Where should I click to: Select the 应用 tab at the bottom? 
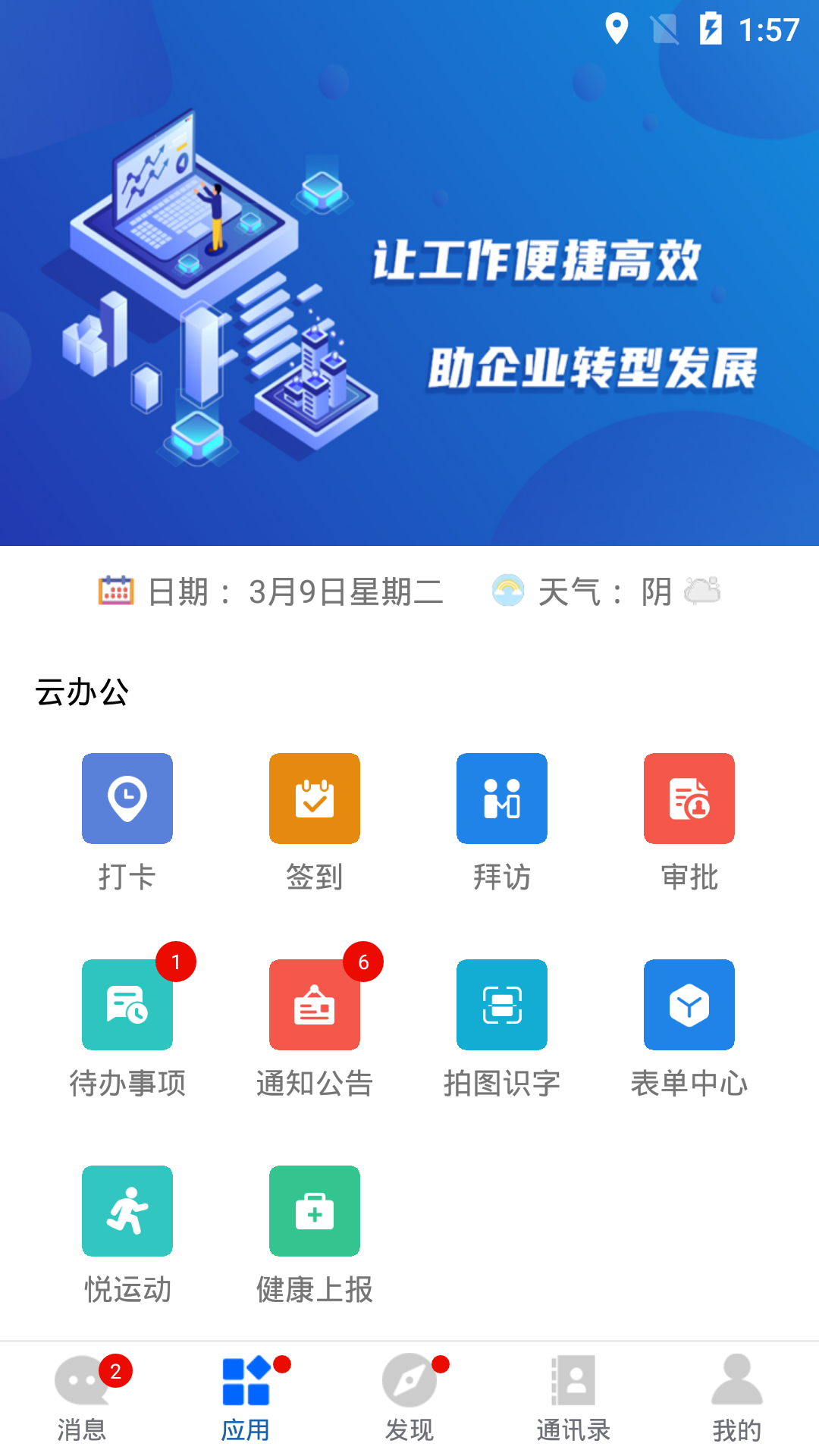click(x=246, y=1399)
